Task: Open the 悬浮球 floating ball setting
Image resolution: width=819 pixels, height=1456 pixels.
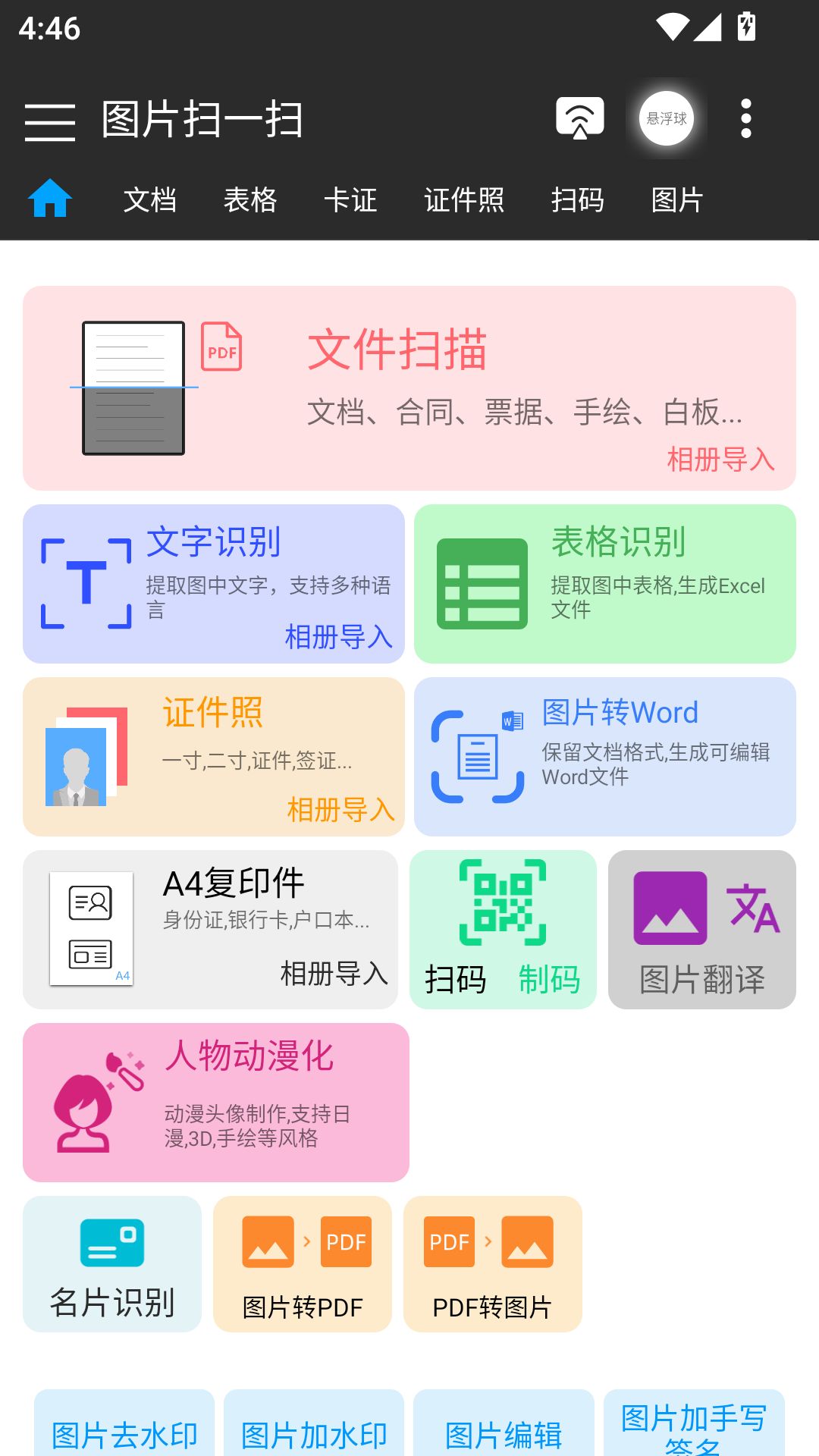Action: (x=667, y=116)
